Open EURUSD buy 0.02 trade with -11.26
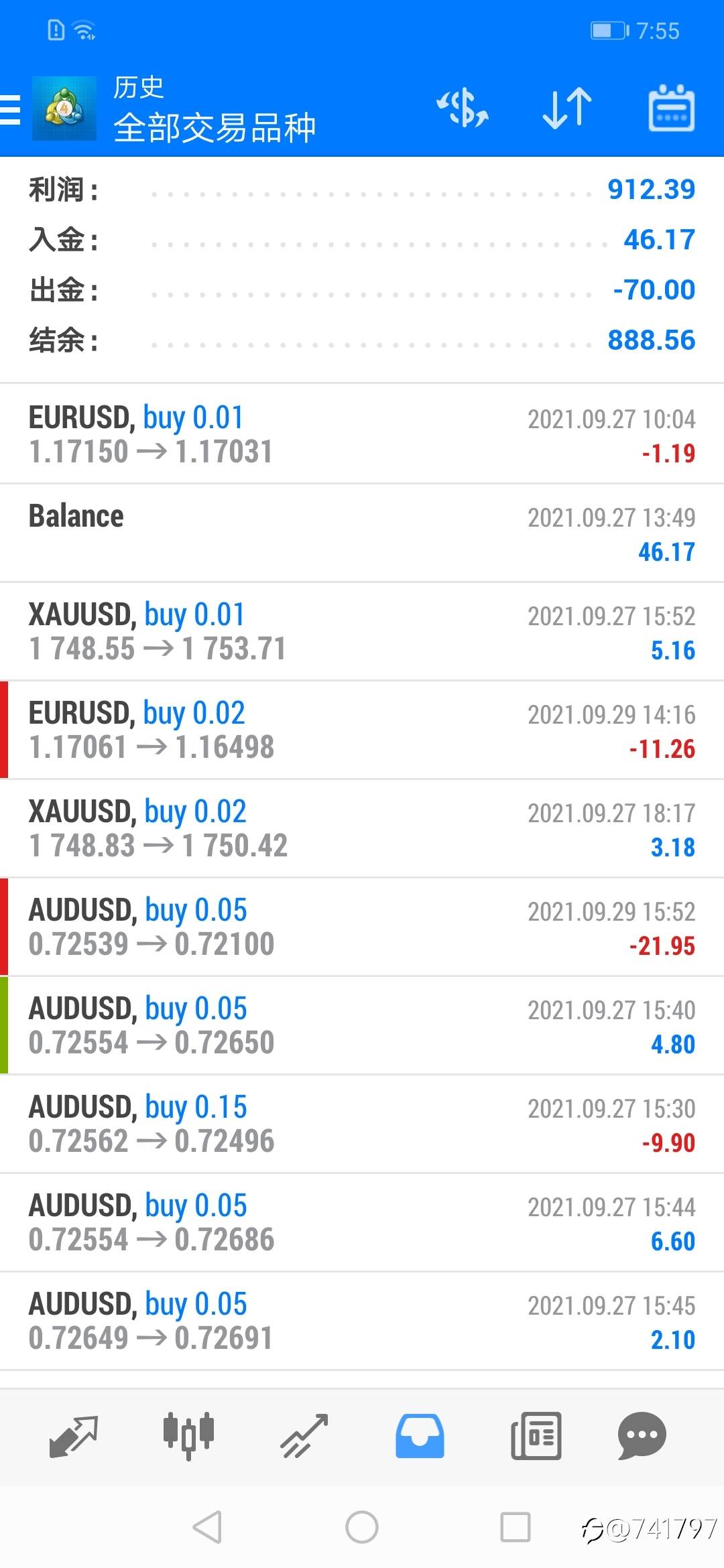 point(362,730)
